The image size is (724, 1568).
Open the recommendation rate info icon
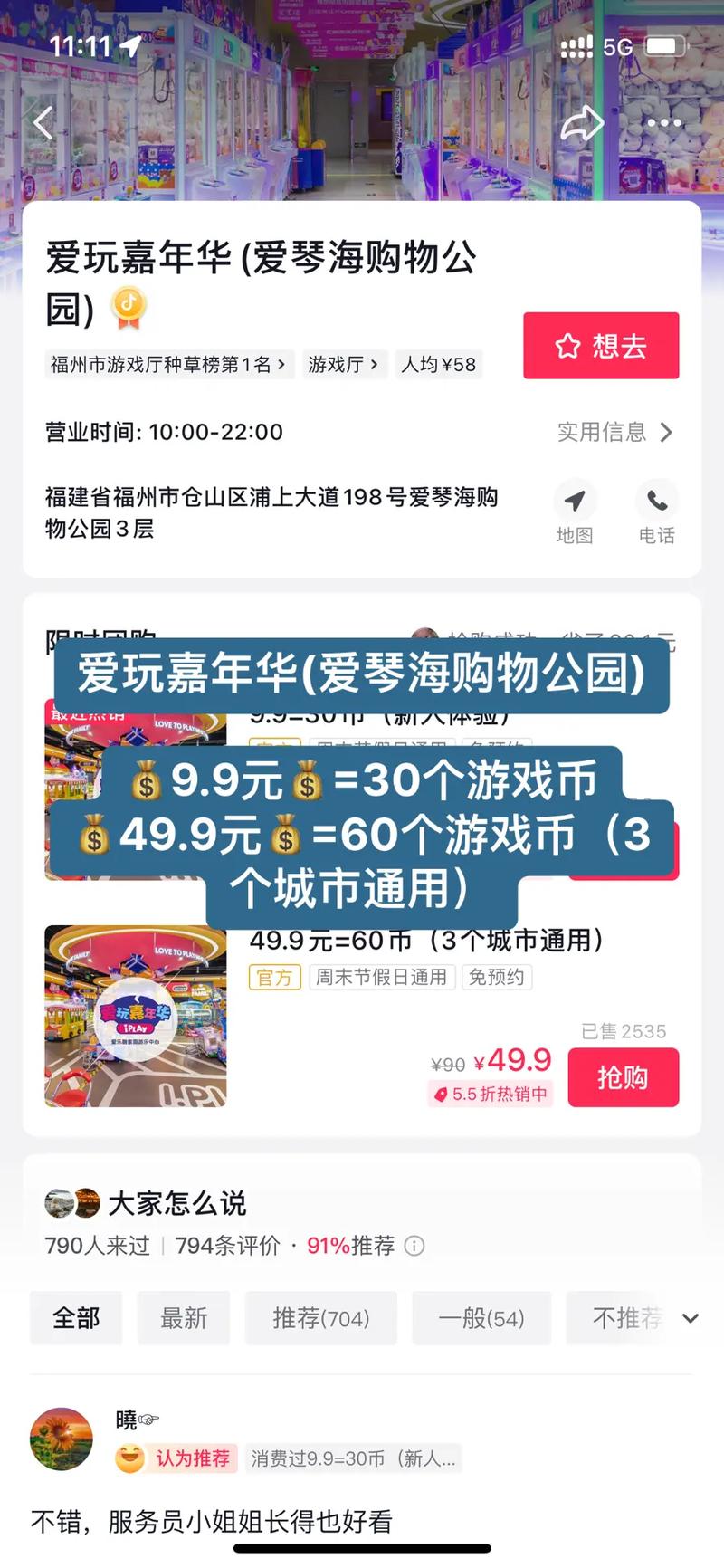tap(414, 1246)
